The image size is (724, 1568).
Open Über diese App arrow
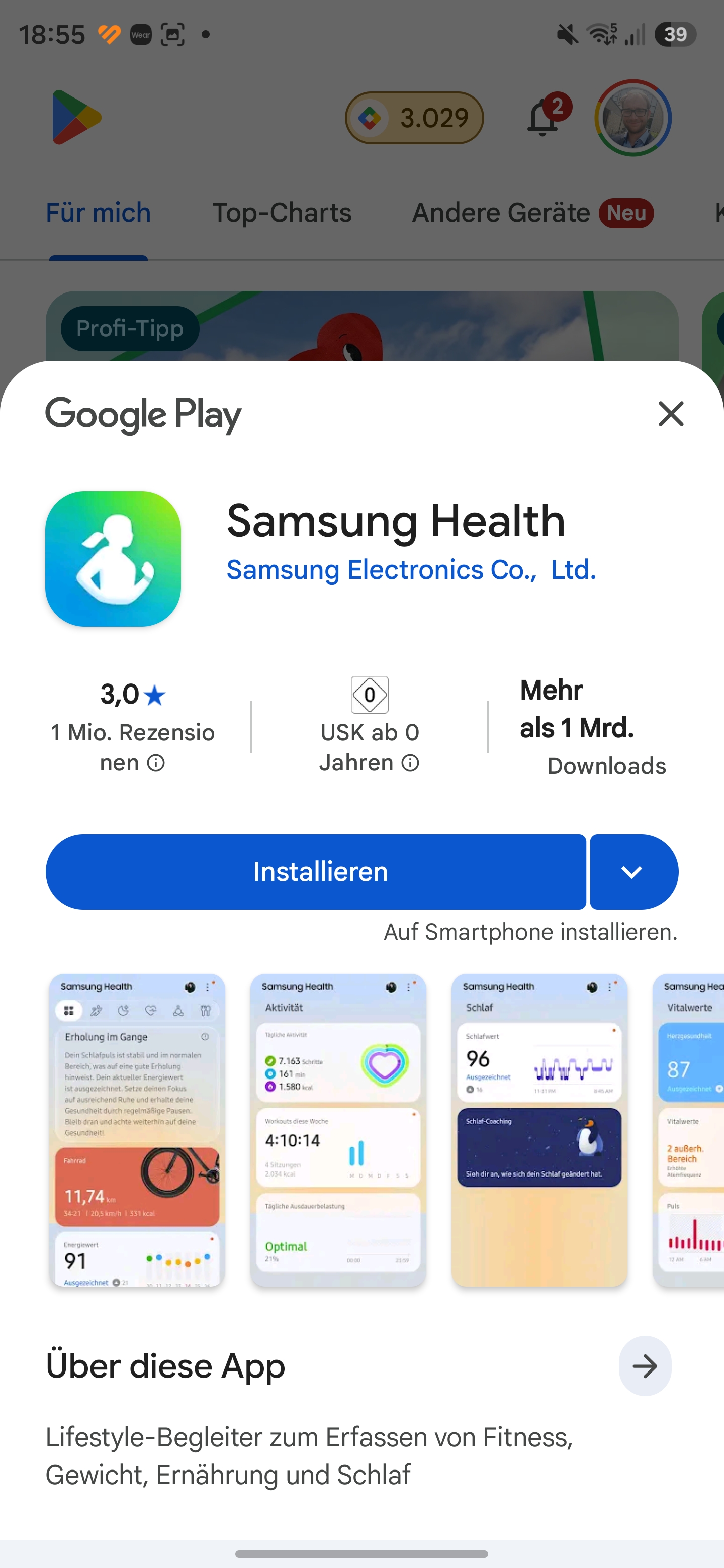[x=645, y=1366]
